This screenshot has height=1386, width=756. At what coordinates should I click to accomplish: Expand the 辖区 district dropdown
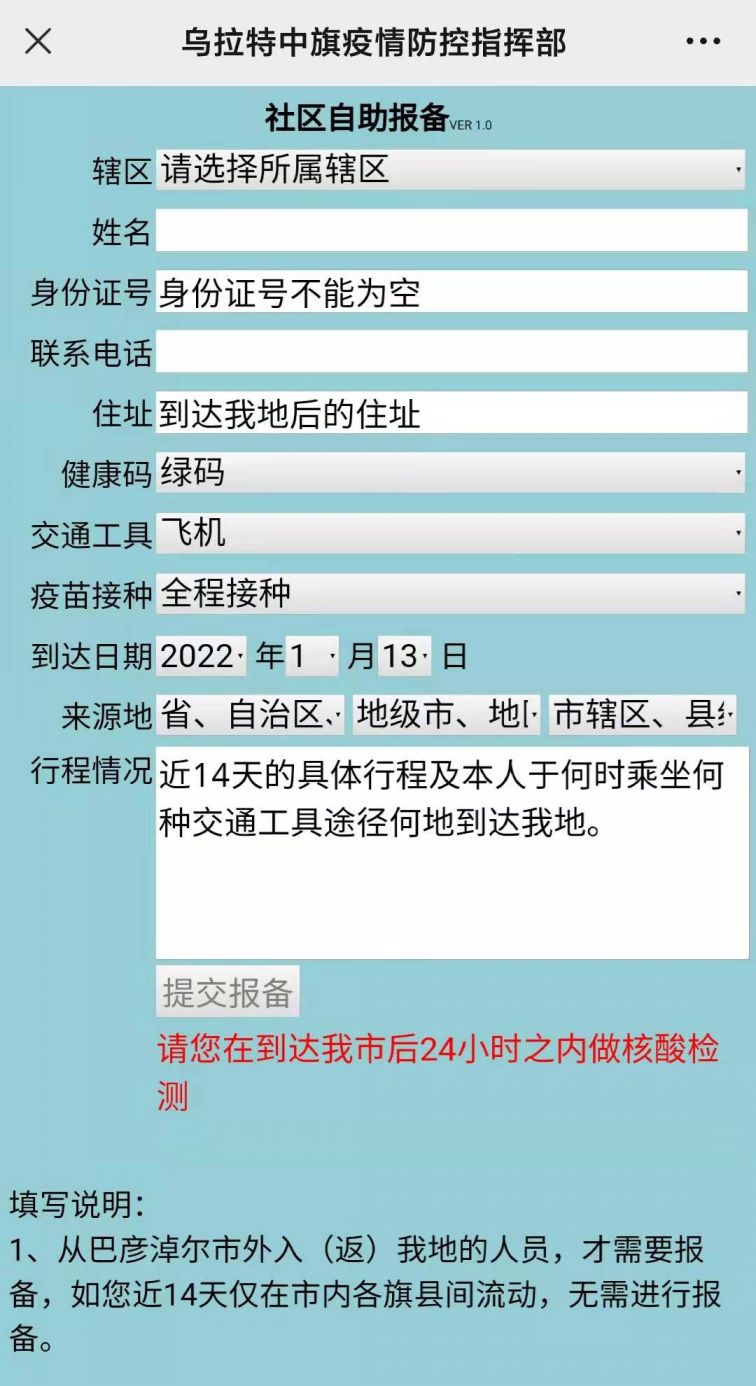coord(450,170)
